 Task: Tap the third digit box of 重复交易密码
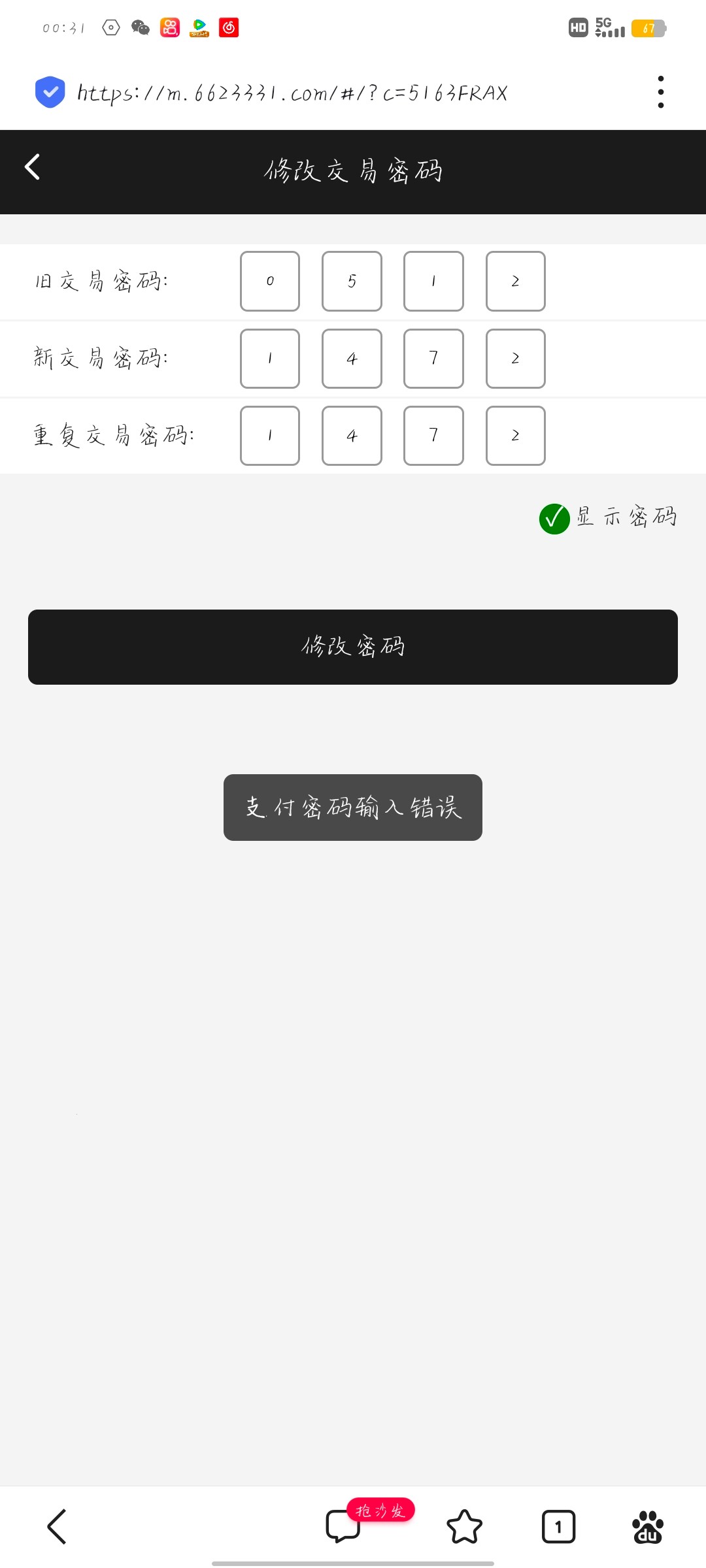[433, 436]
